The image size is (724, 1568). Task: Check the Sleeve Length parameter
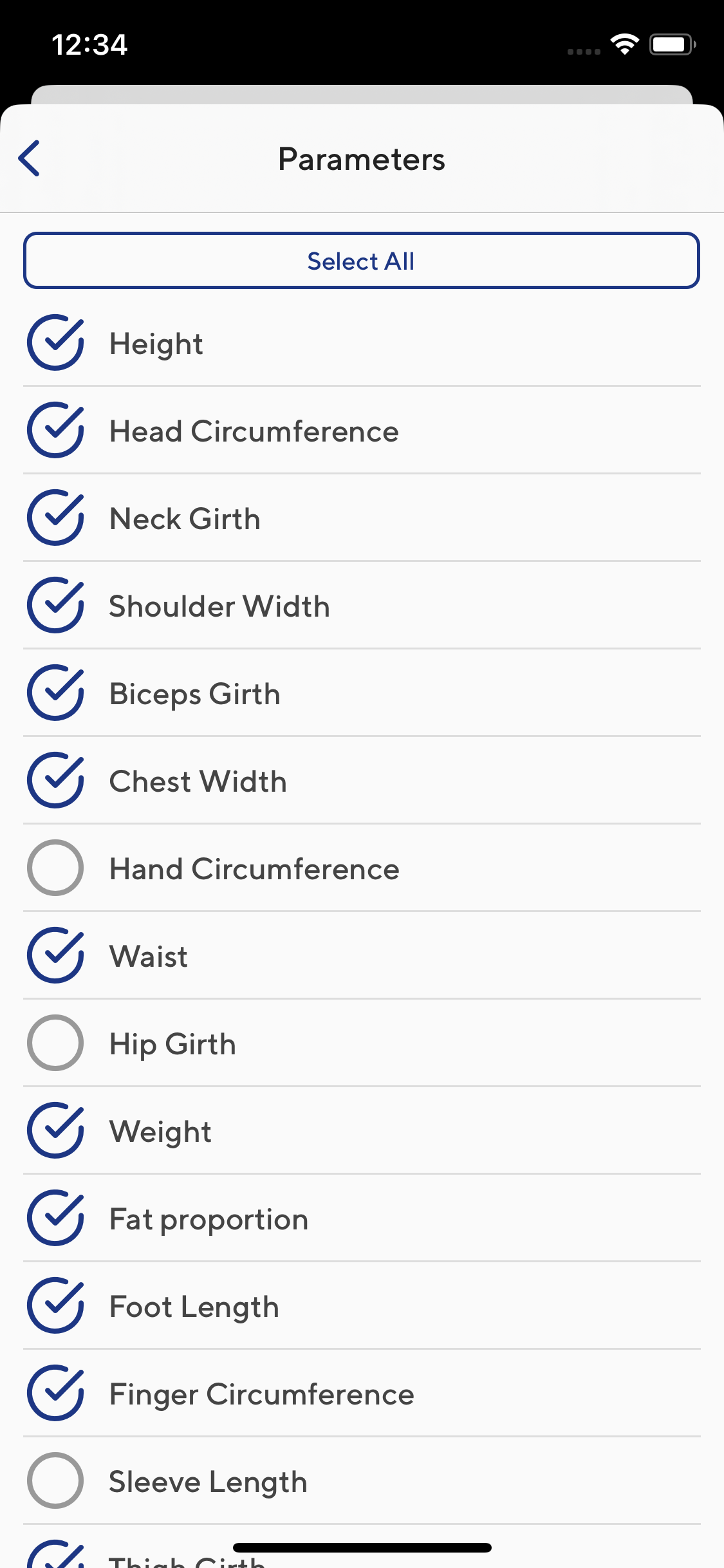(x=55, y=1481)
